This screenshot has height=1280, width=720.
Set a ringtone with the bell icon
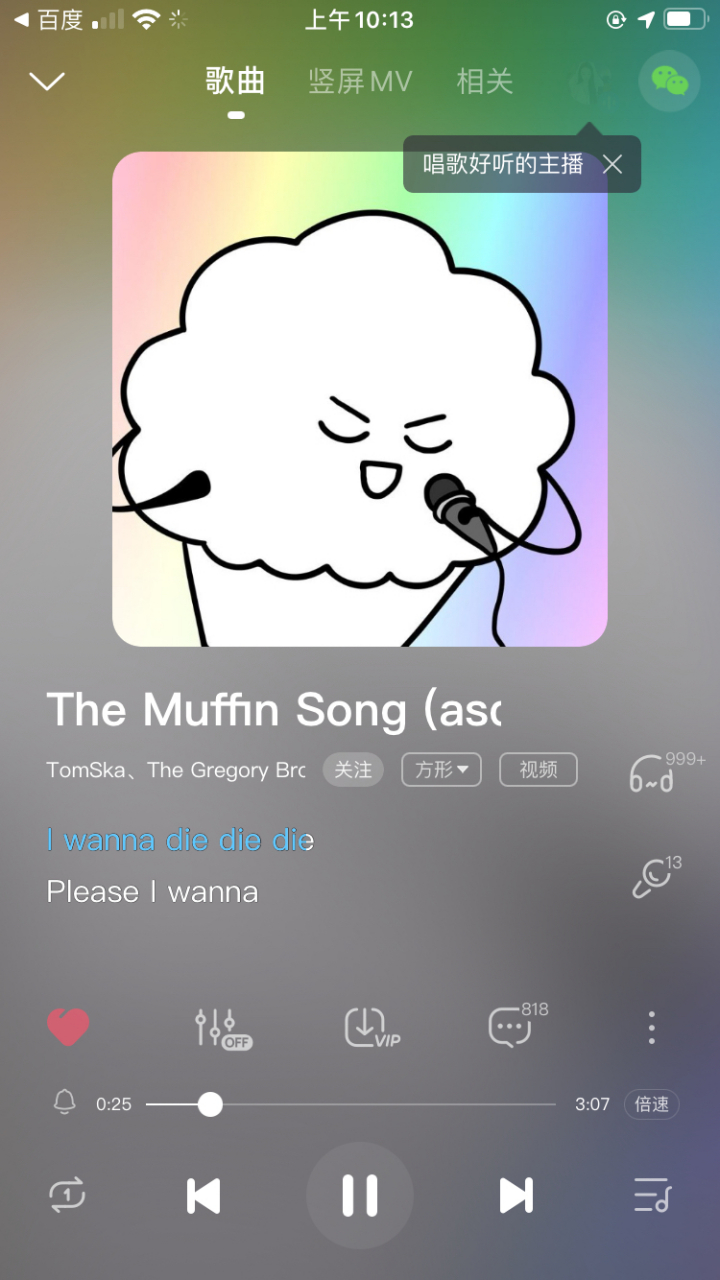[x=64, y=1103]
